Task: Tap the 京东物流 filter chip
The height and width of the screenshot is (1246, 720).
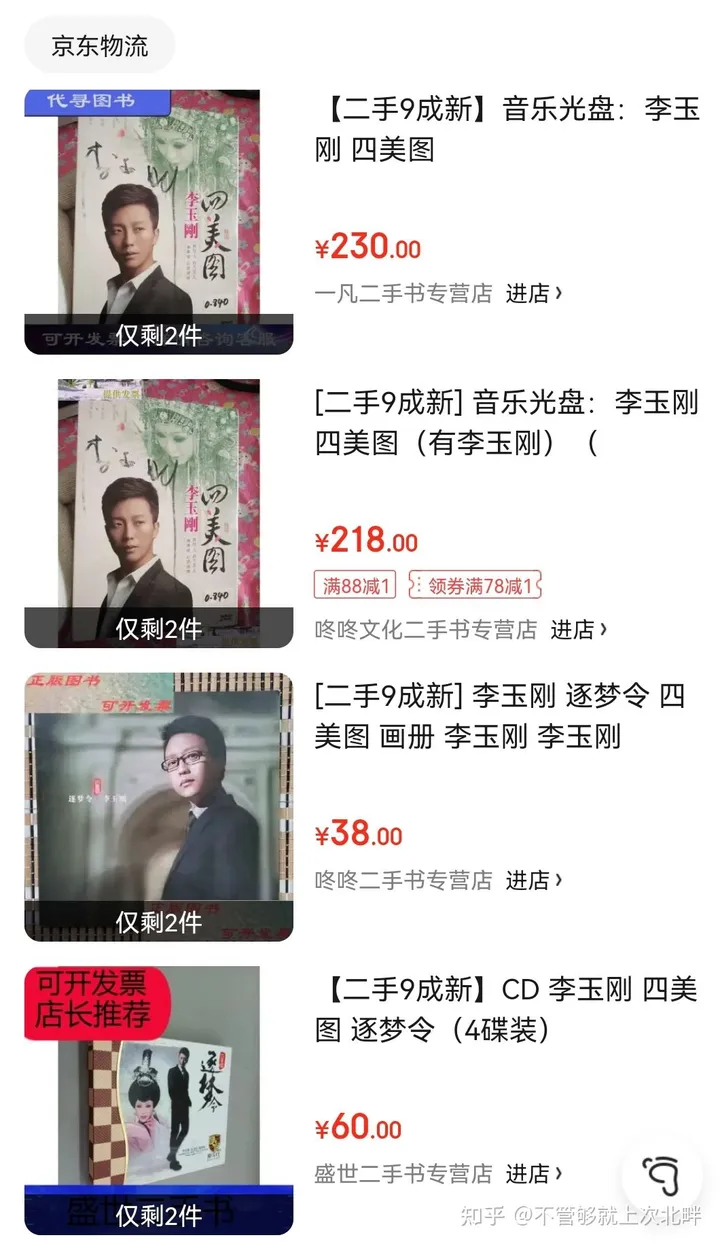Action: click(99, 46)
